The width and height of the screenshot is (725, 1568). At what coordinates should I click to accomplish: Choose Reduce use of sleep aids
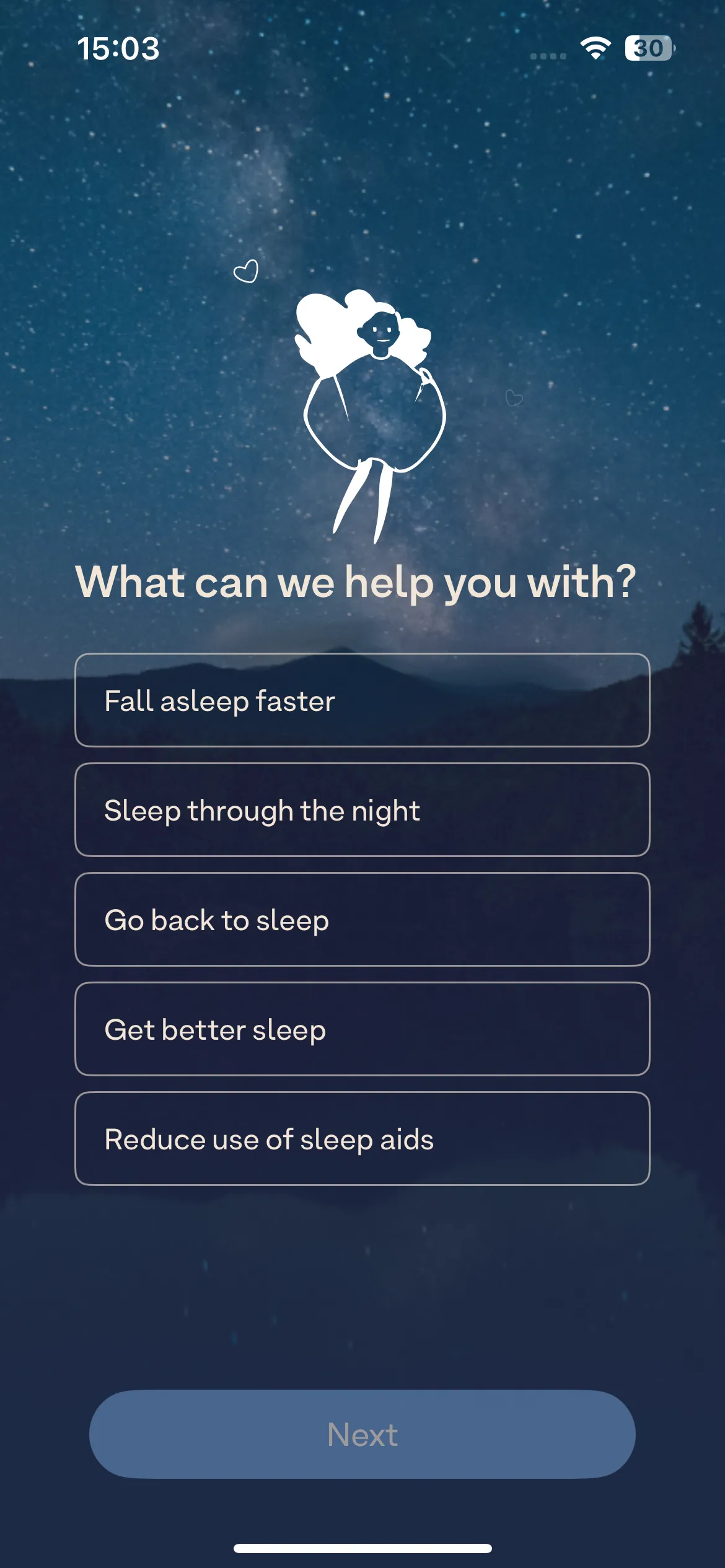click(362, 1139)
